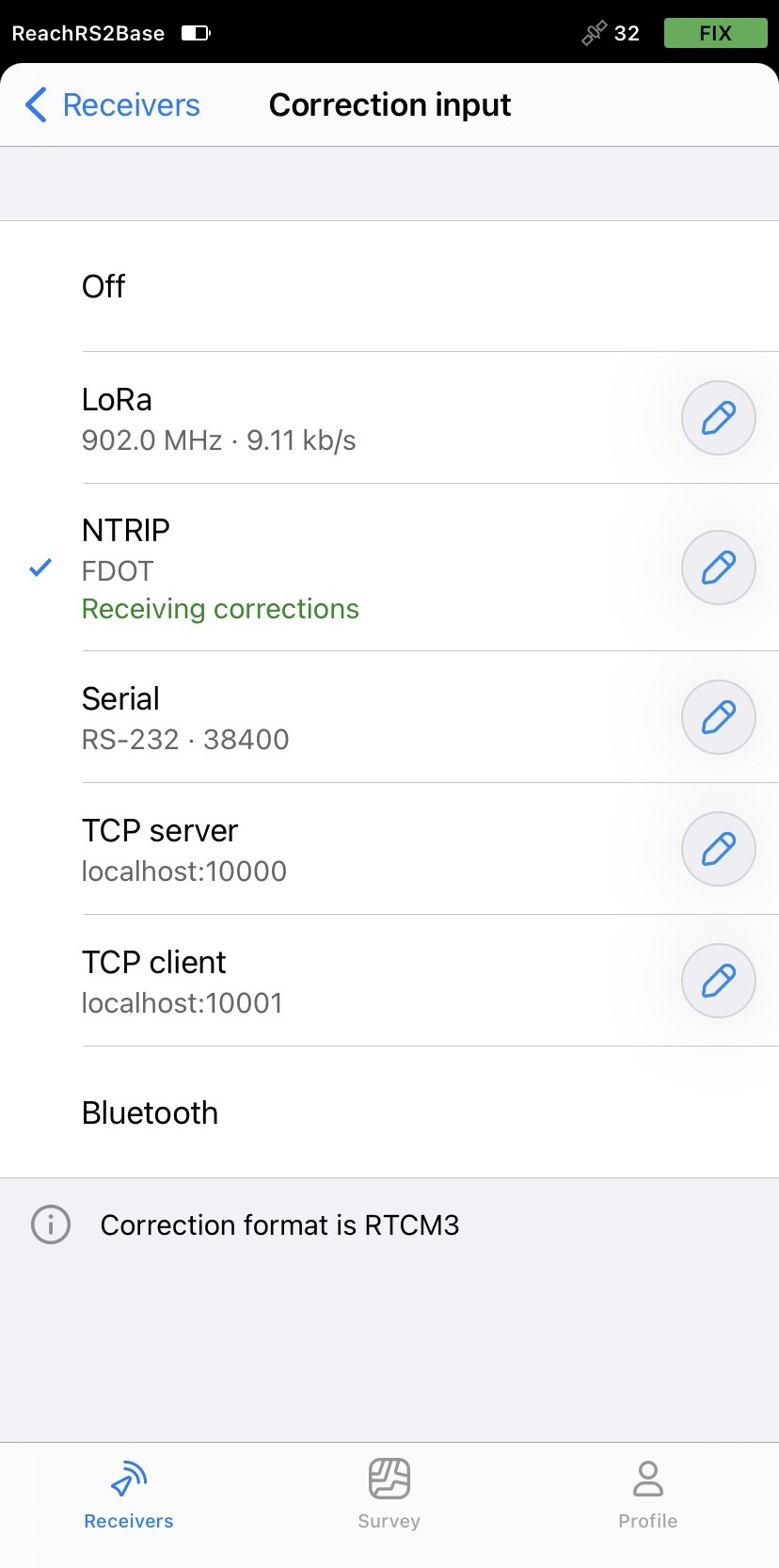This screenshot has width=779, height=1568.
Task: Edit LoRa correction settings via pencil icon
Action: coord(718,417)
